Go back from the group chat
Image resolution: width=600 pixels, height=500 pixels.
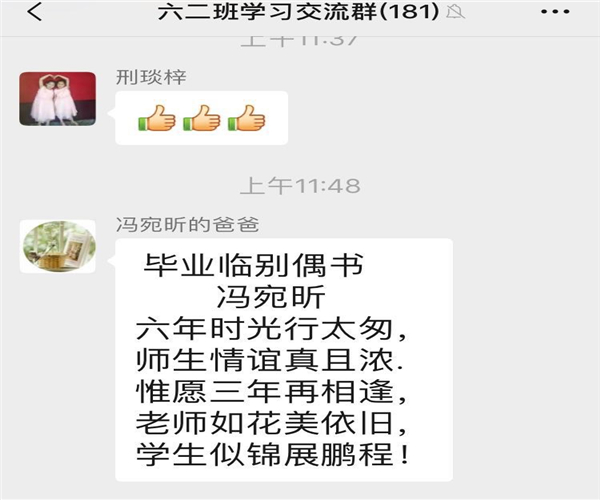tap(33, 13)
